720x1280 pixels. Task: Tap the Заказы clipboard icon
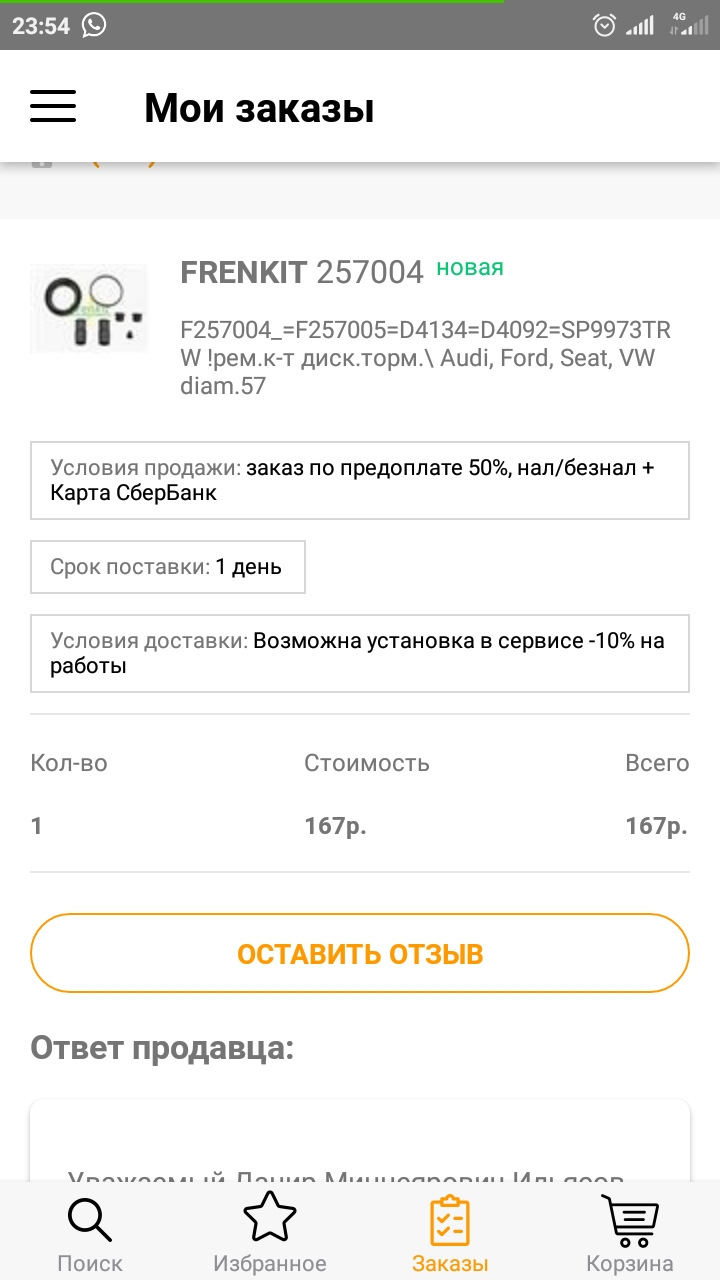coord(449,1220)
